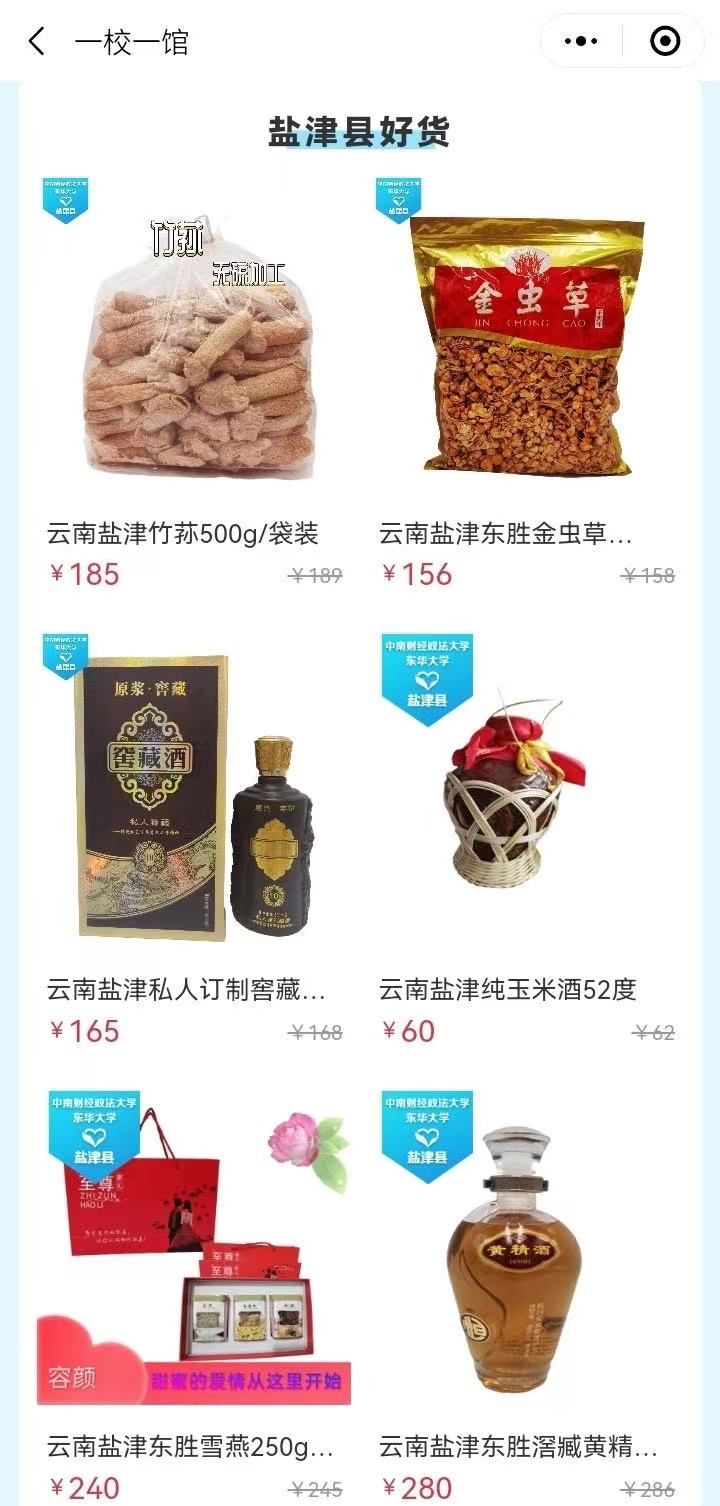Open the 云南盐津东胜雪燕250g product
The image size is (720, 1506).
click(195, 1255)
